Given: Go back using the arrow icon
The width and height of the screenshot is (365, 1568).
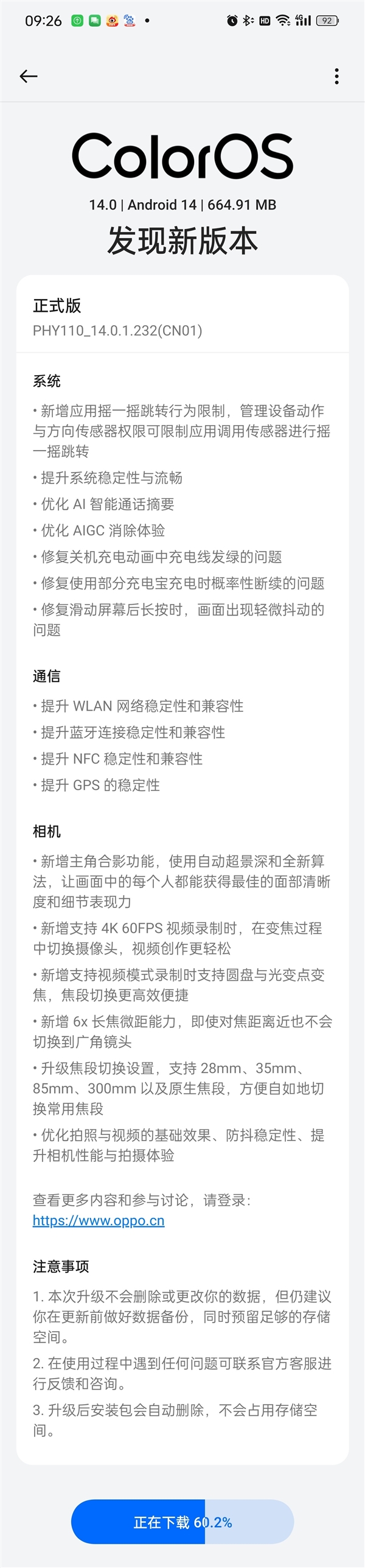Looking at the screenshot, I should click(x=29, y=76).
